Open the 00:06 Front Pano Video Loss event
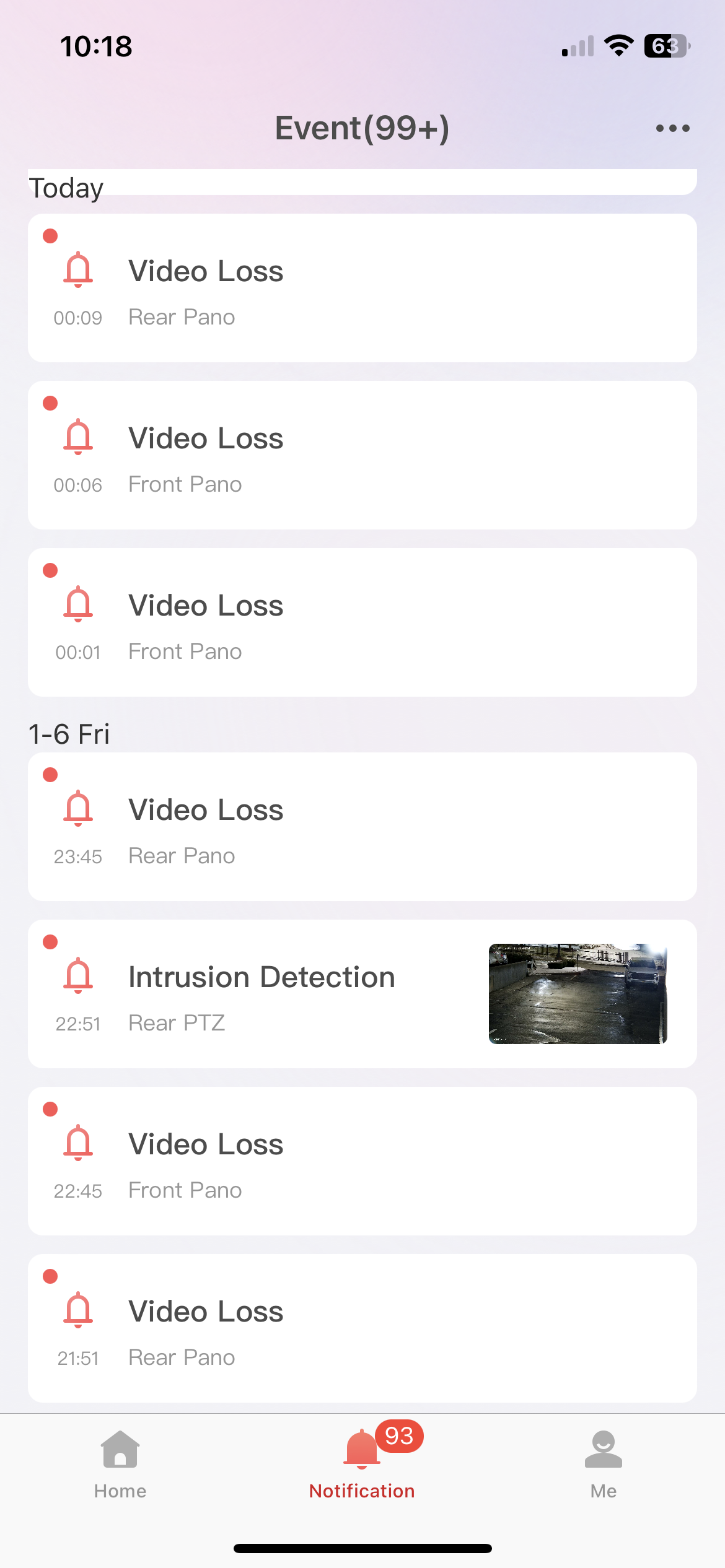This screenshot has width=725, height=1568. click(362, 455)
